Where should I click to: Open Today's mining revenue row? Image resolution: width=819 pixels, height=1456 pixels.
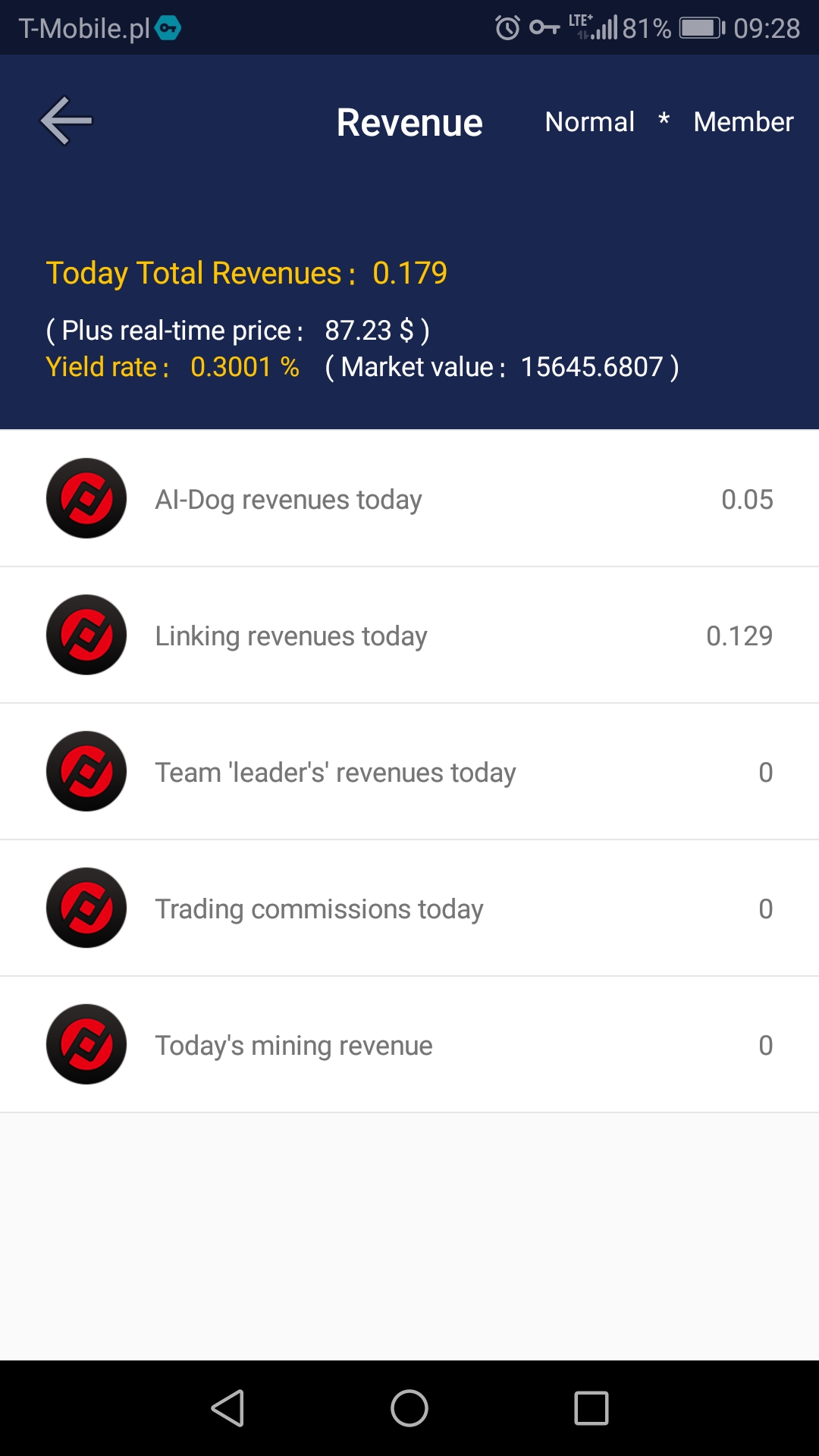tap(409, 1044)
